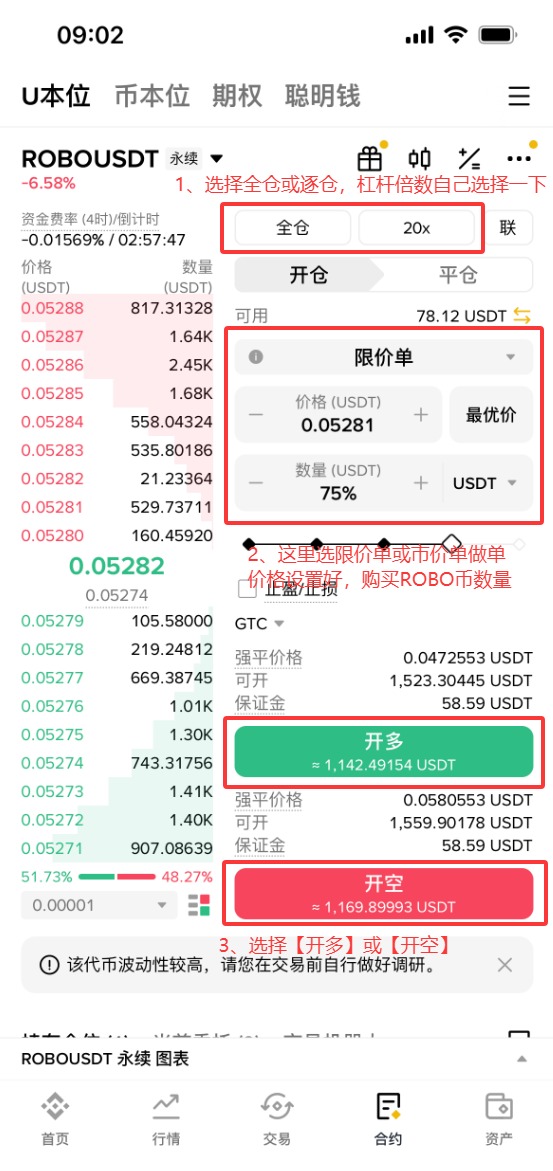Change margin mode via 全仓 button
The image size is (553, 1171).
tap(292, 228)
